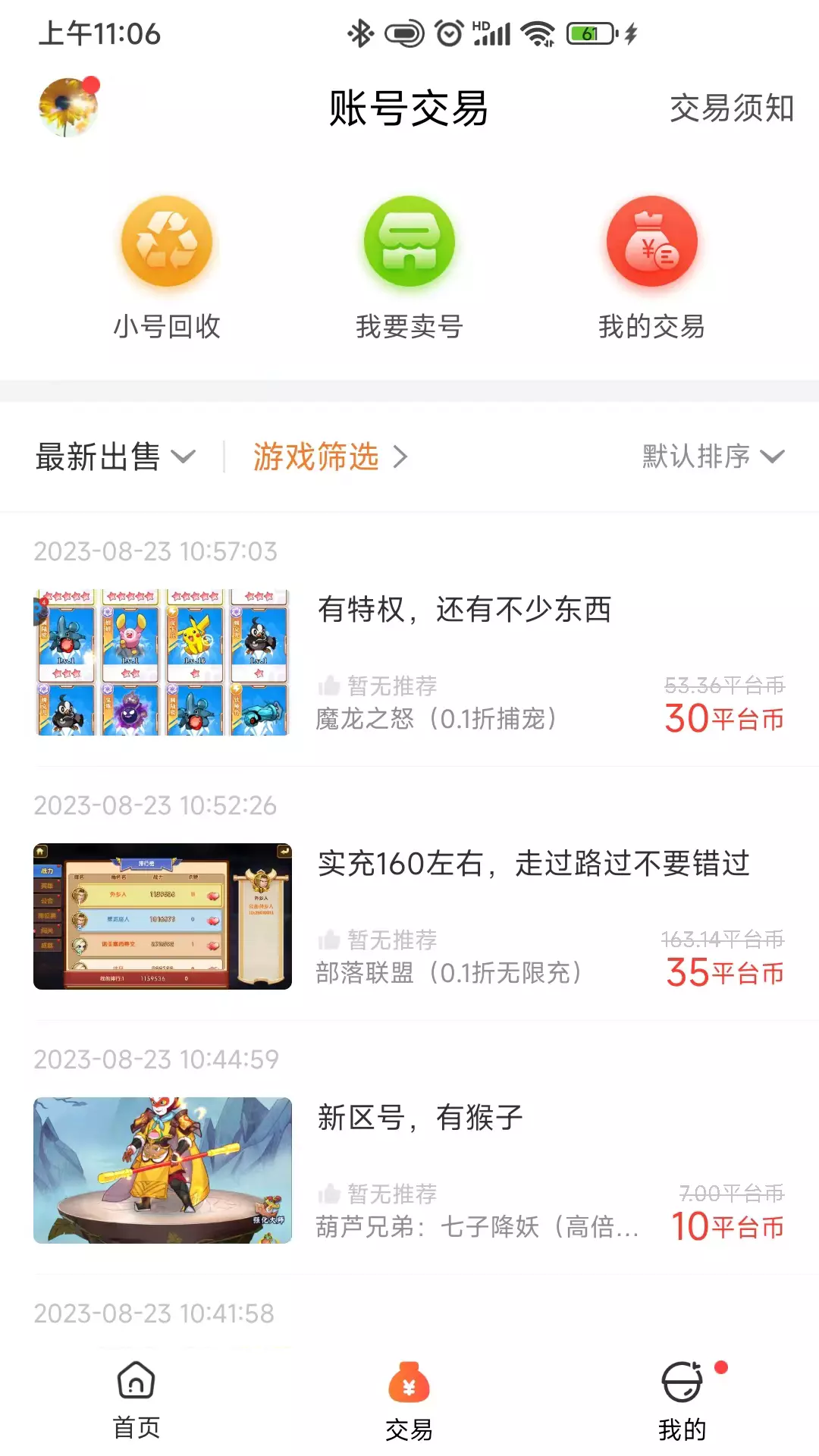Expand the 最新出售 dropdown

click(x=115, y=457)
